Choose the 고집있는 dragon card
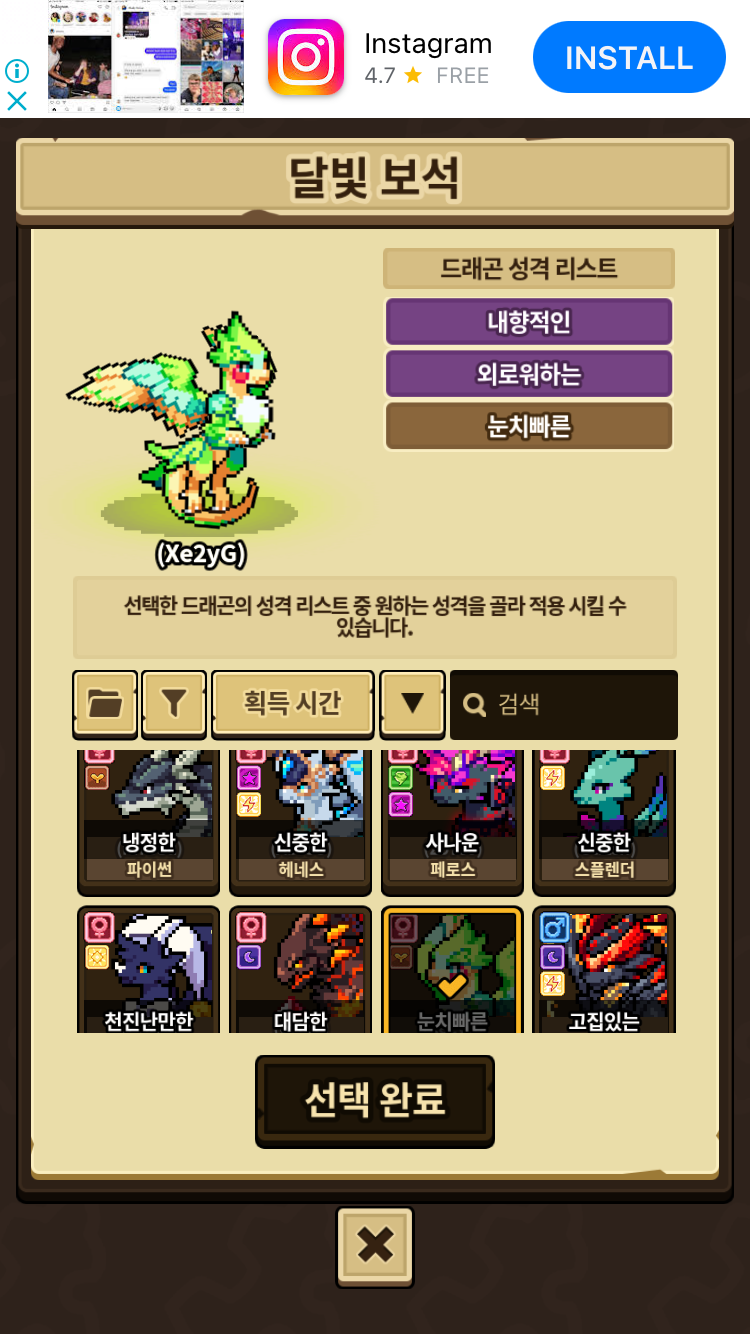Viewport: 750px width, 1334px height. click(x=604, y=969)
